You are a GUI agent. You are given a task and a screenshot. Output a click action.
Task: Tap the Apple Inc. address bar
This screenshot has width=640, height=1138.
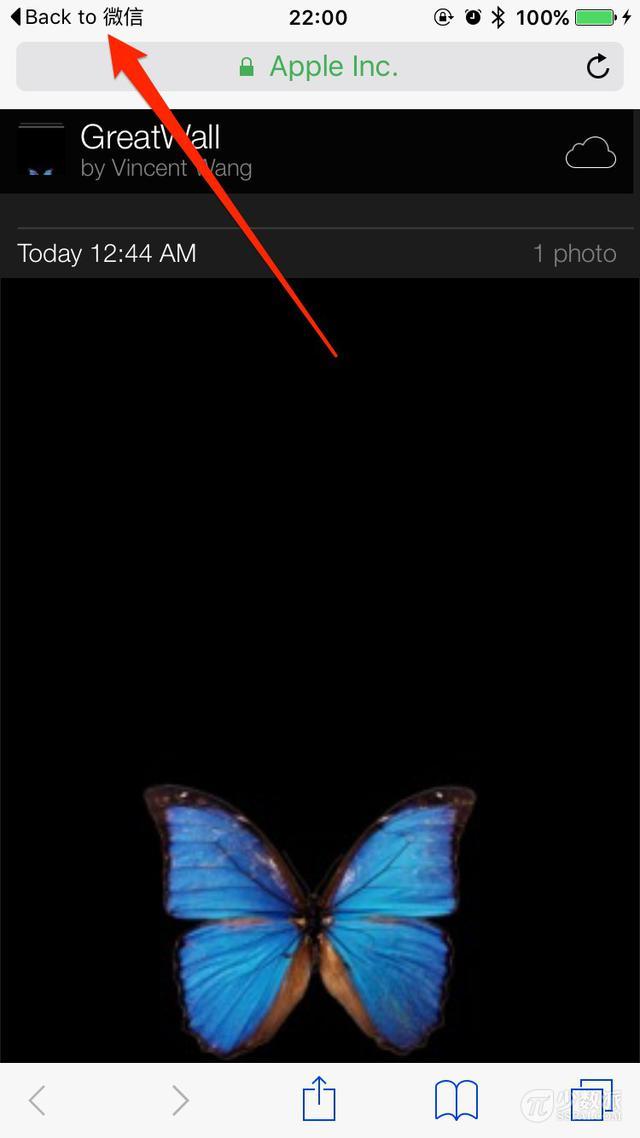pos(319,67)
